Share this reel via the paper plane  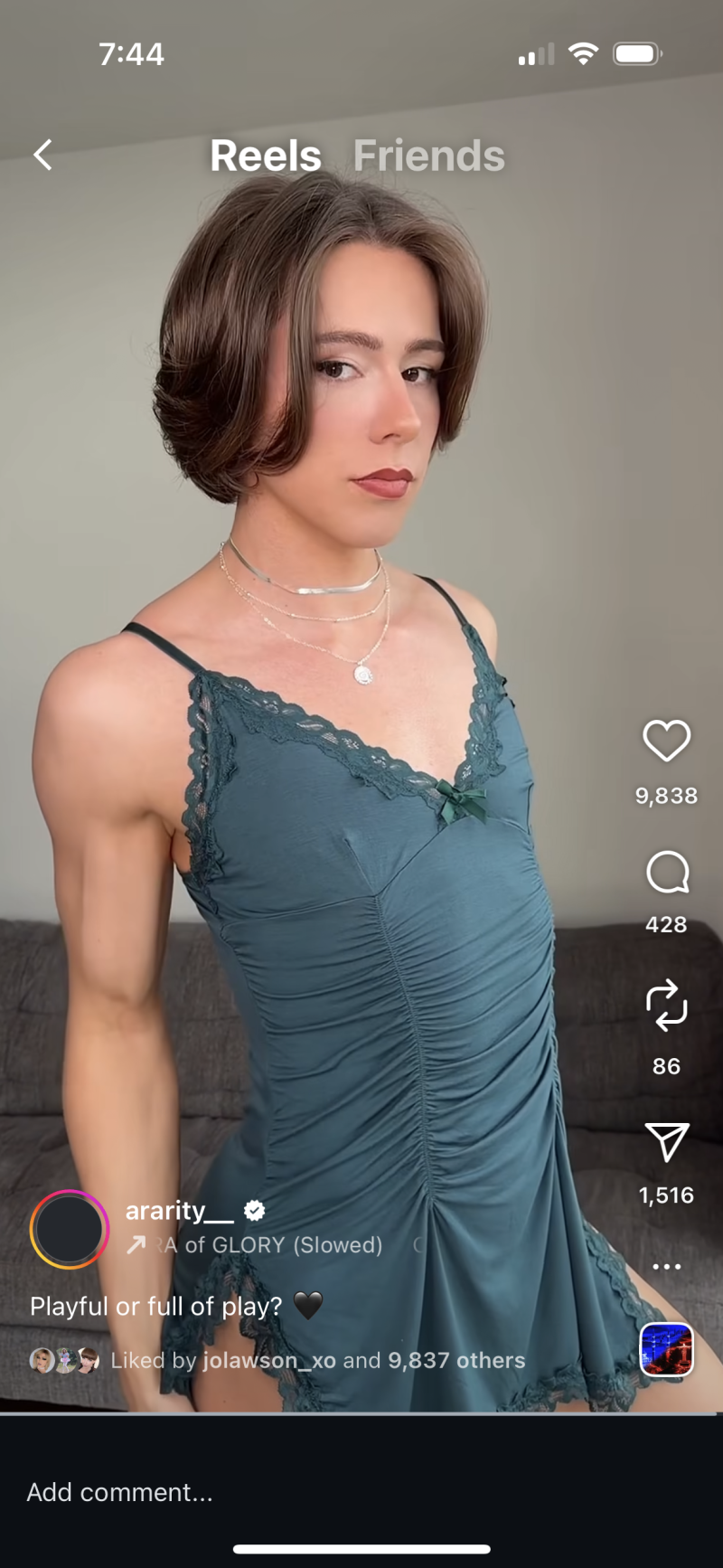point(666,1142)
